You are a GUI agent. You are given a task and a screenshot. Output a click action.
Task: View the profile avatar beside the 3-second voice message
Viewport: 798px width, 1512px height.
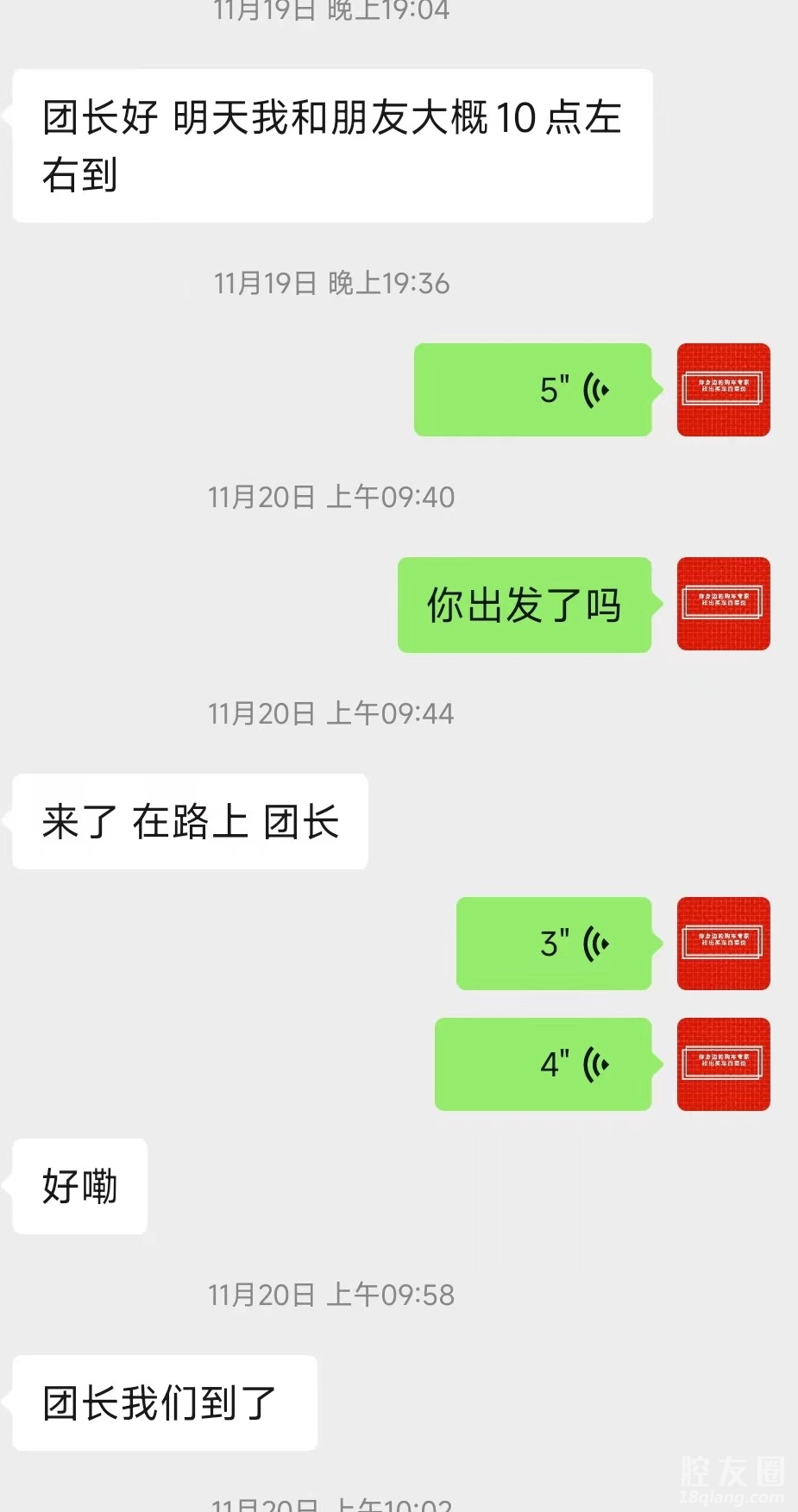[723, 944]
